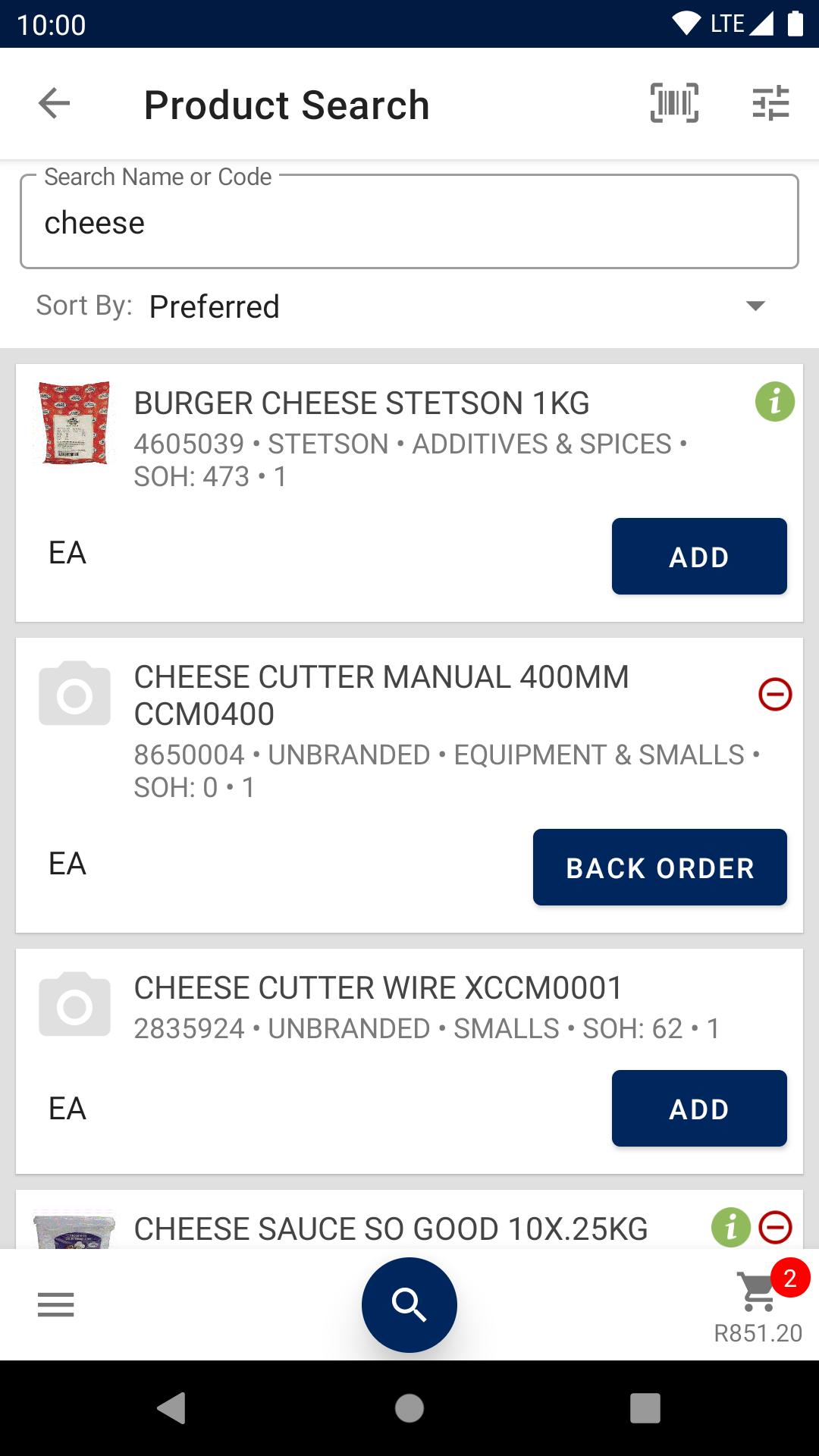Tap the Search Name or Code field
The width and height of the screenshot is (819, 1456).
[x=409, y=221]
